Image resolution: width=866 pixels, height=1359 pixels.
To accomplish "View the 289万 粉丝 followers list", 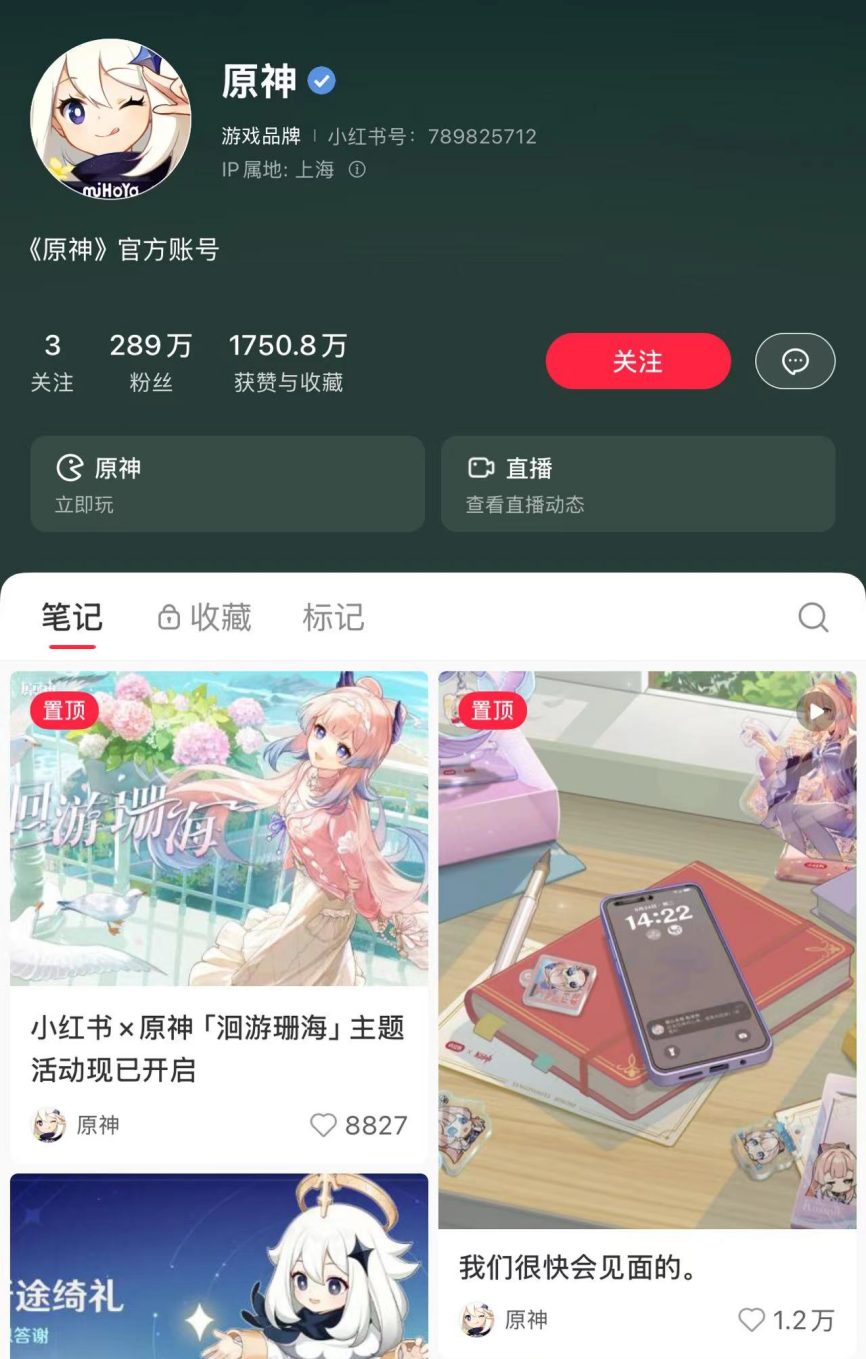I will point(150,362).
